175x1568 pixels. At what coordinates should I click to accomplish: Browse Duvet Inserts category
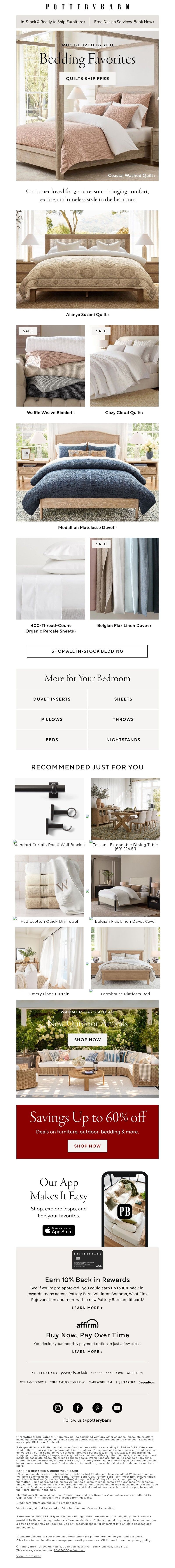pyautogui.click(x=52, y=699)
